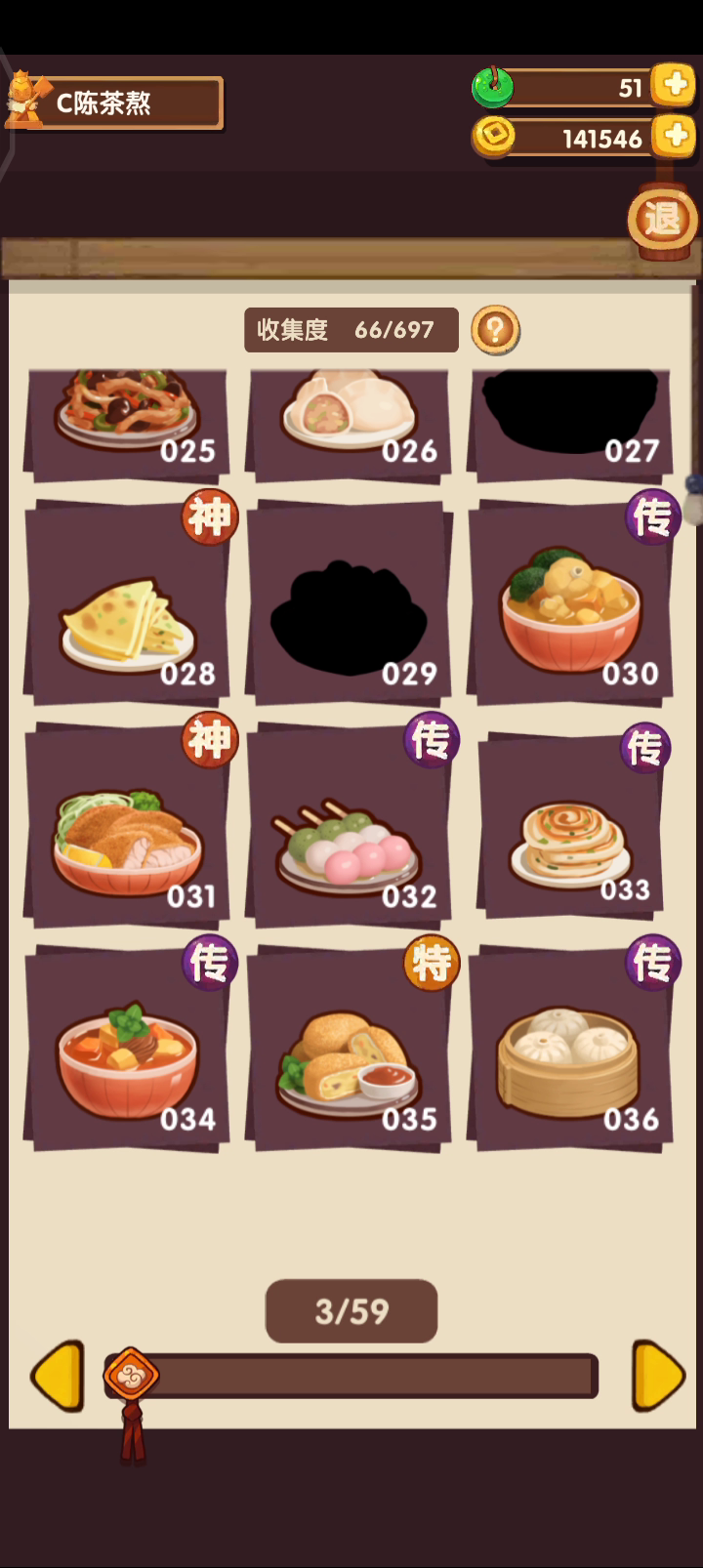Tap the plus button next to 51 jade

tap(674, 86)
